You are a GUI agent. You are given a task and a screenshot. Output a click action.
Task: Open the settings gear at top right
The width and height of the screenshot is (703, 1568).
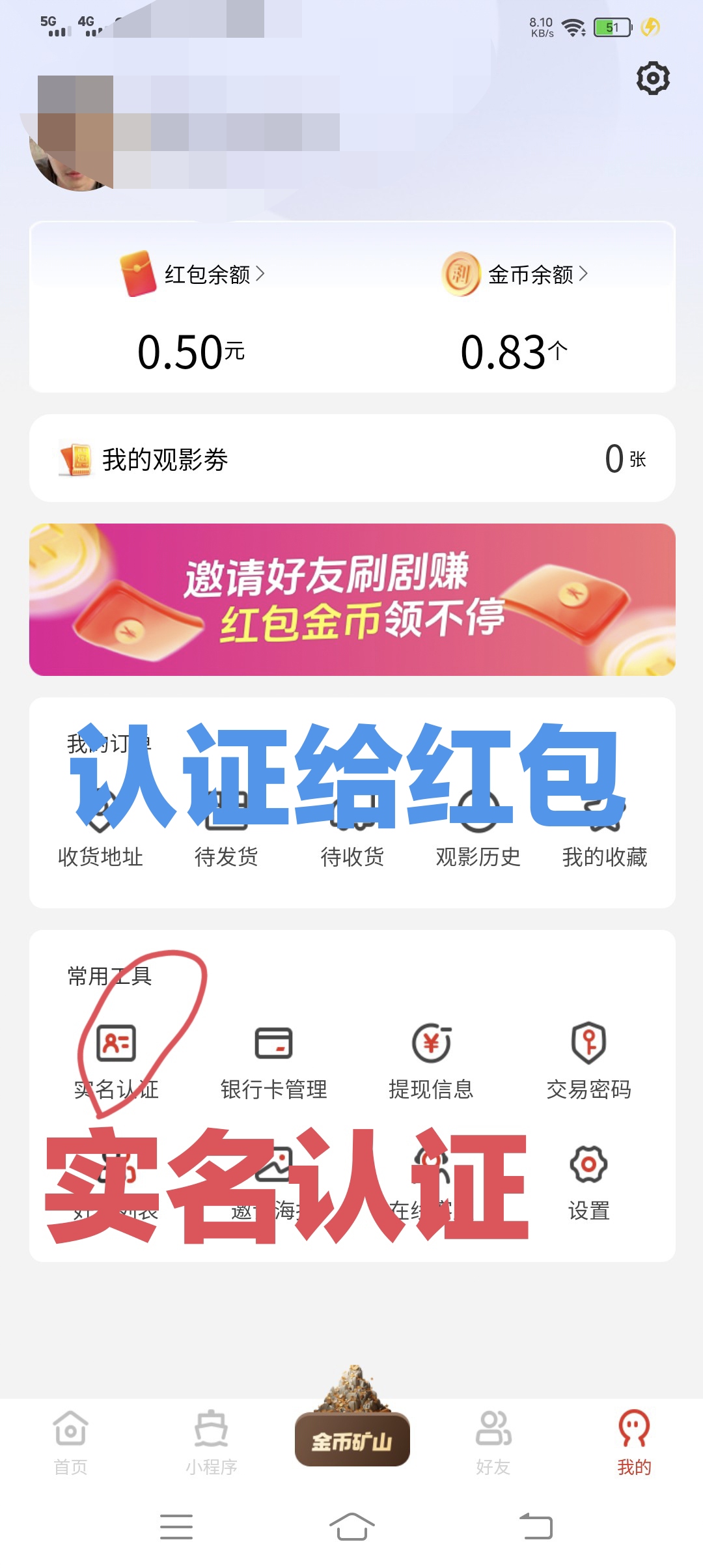[653, 79]
